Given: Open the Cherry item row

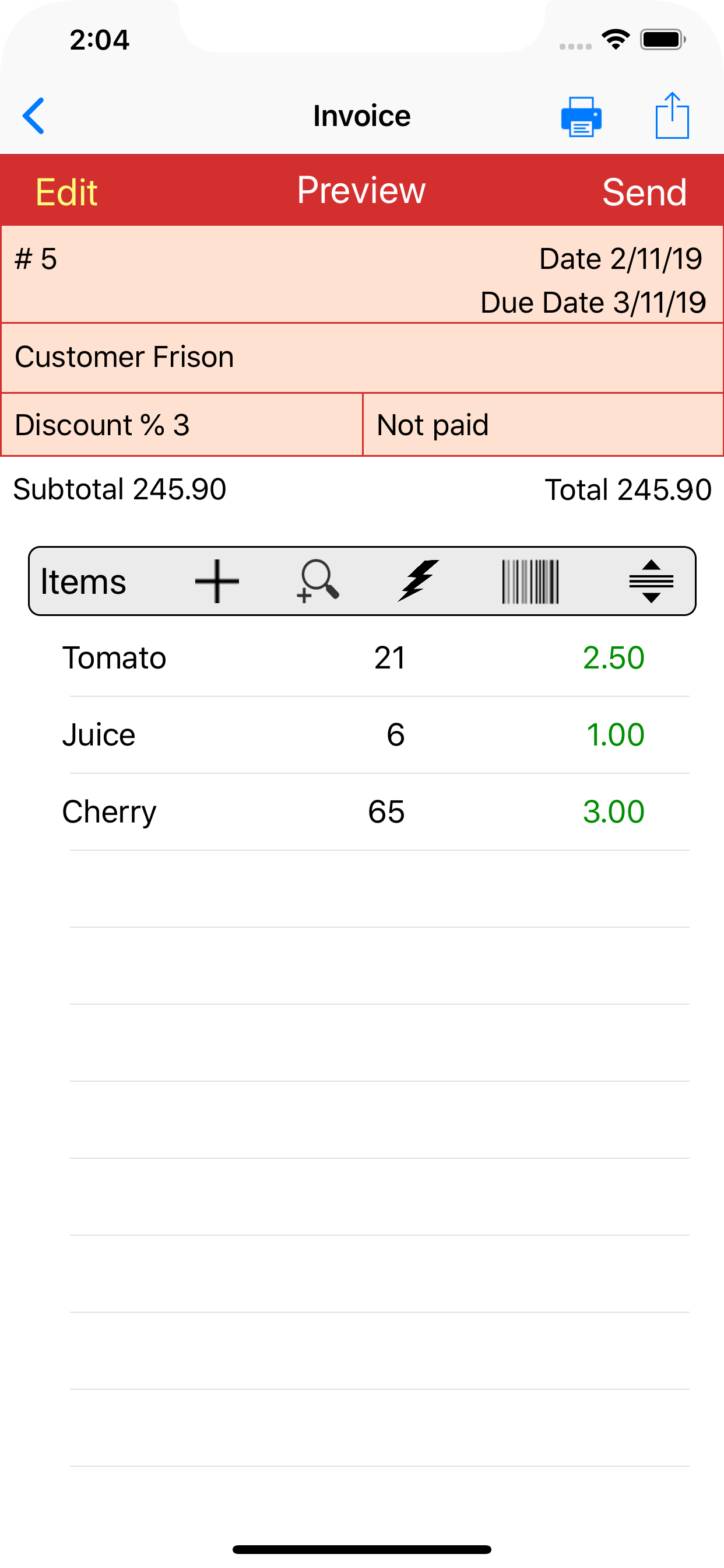Looking at the screenshot, I should click(362, 812).
